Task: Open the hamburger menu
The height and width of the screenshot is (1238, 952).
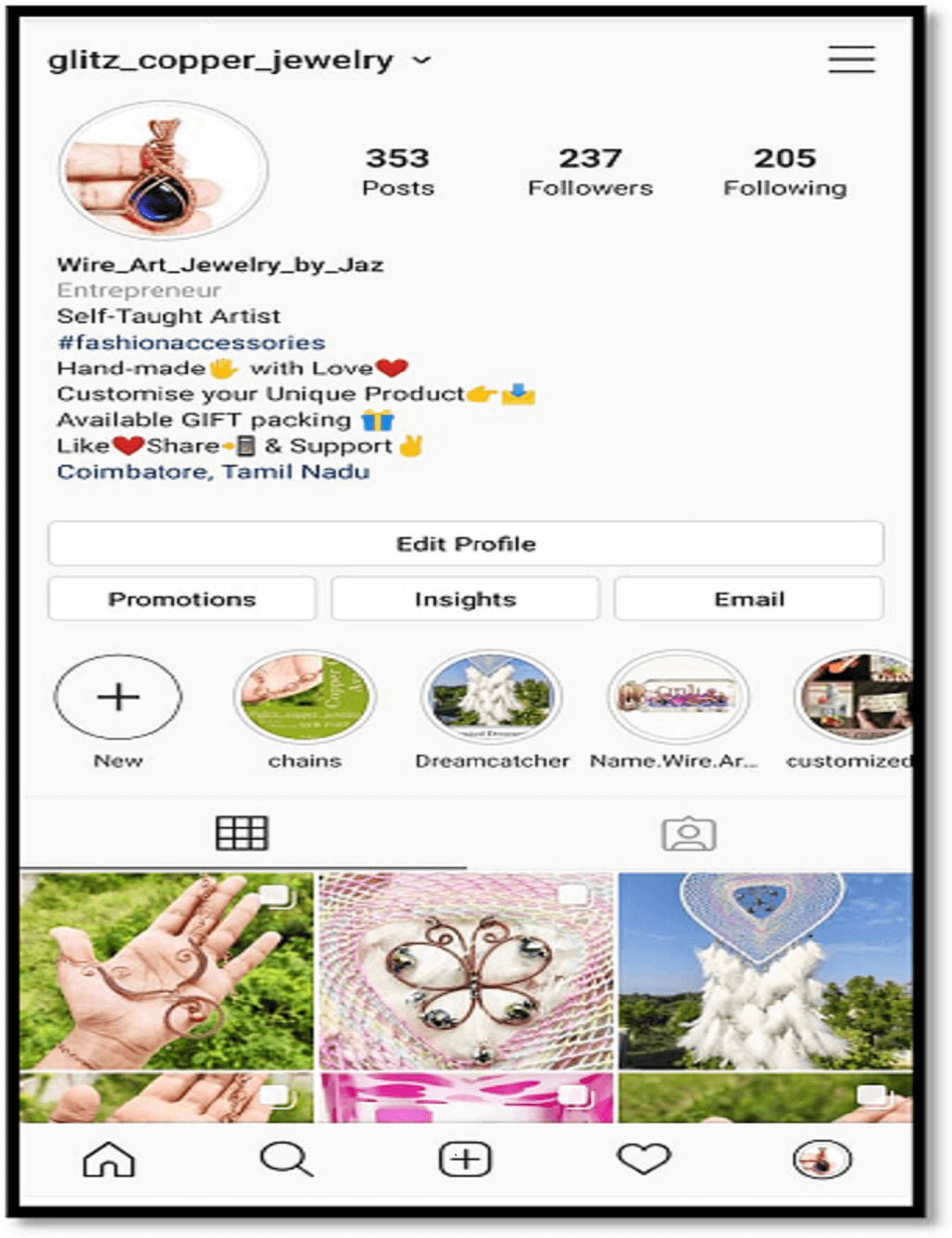Action: click(850, 59)
